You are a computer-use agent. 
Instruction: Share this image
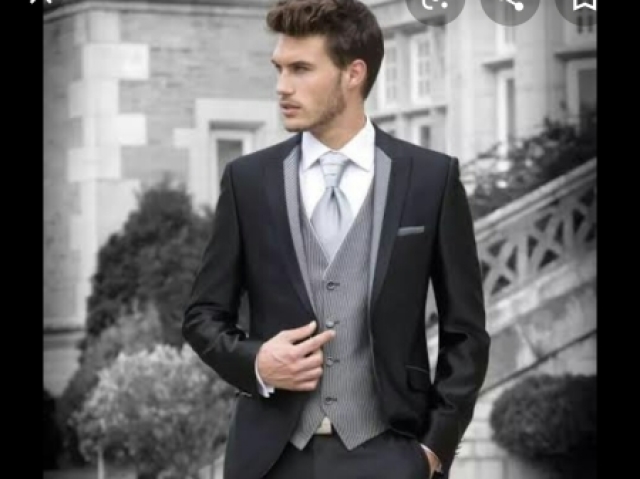click(510, 4)
